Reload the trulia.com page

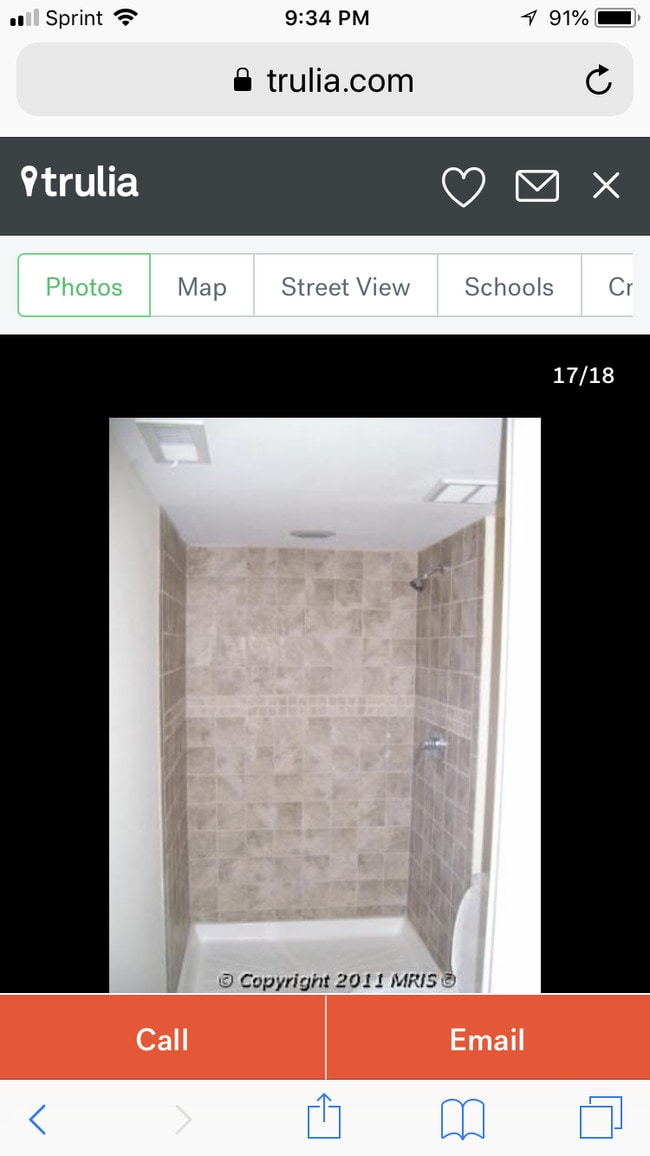coord(598,80)
